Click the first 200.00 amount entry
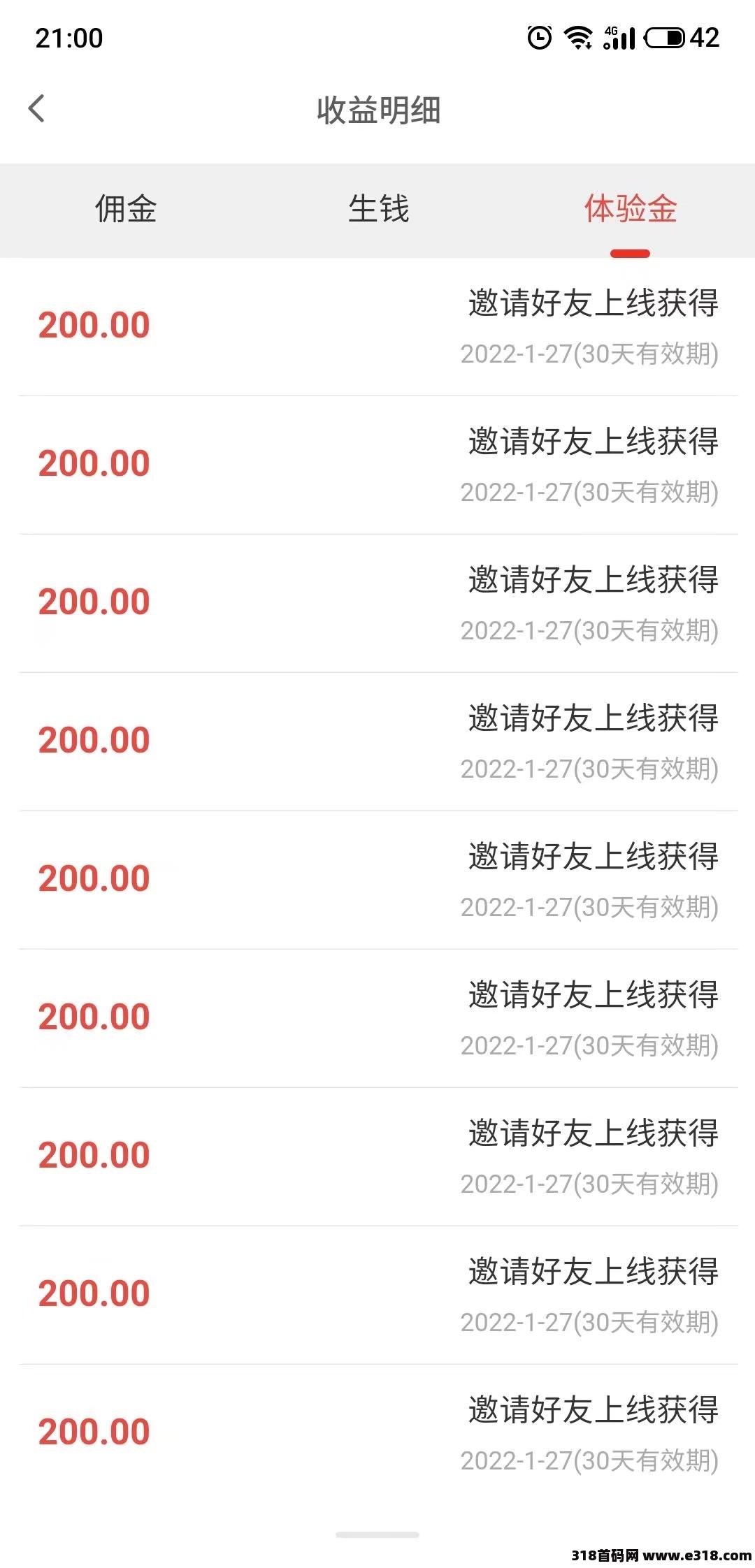Screen dimensions: 755x1568 pyautogui.click(x=94, y=325)
